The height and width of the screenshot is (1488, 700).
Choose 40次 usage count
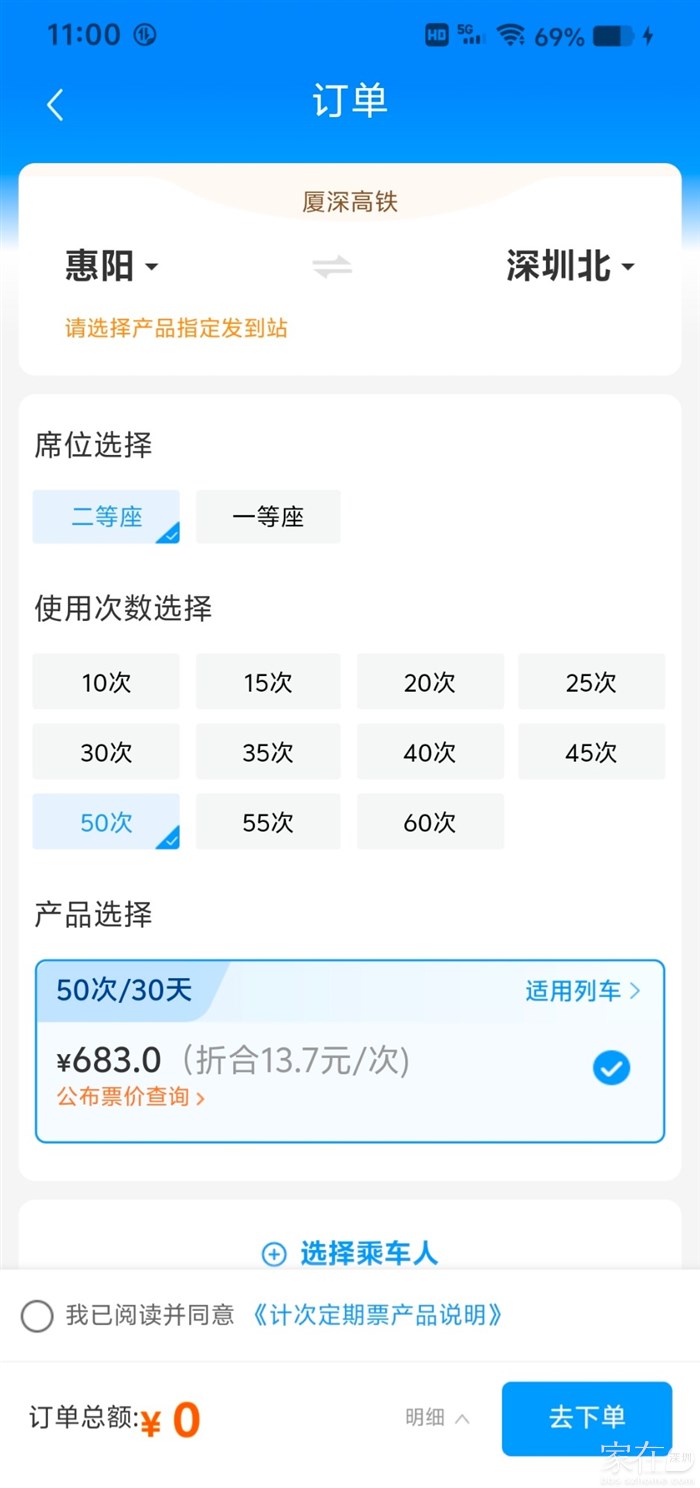430,752
